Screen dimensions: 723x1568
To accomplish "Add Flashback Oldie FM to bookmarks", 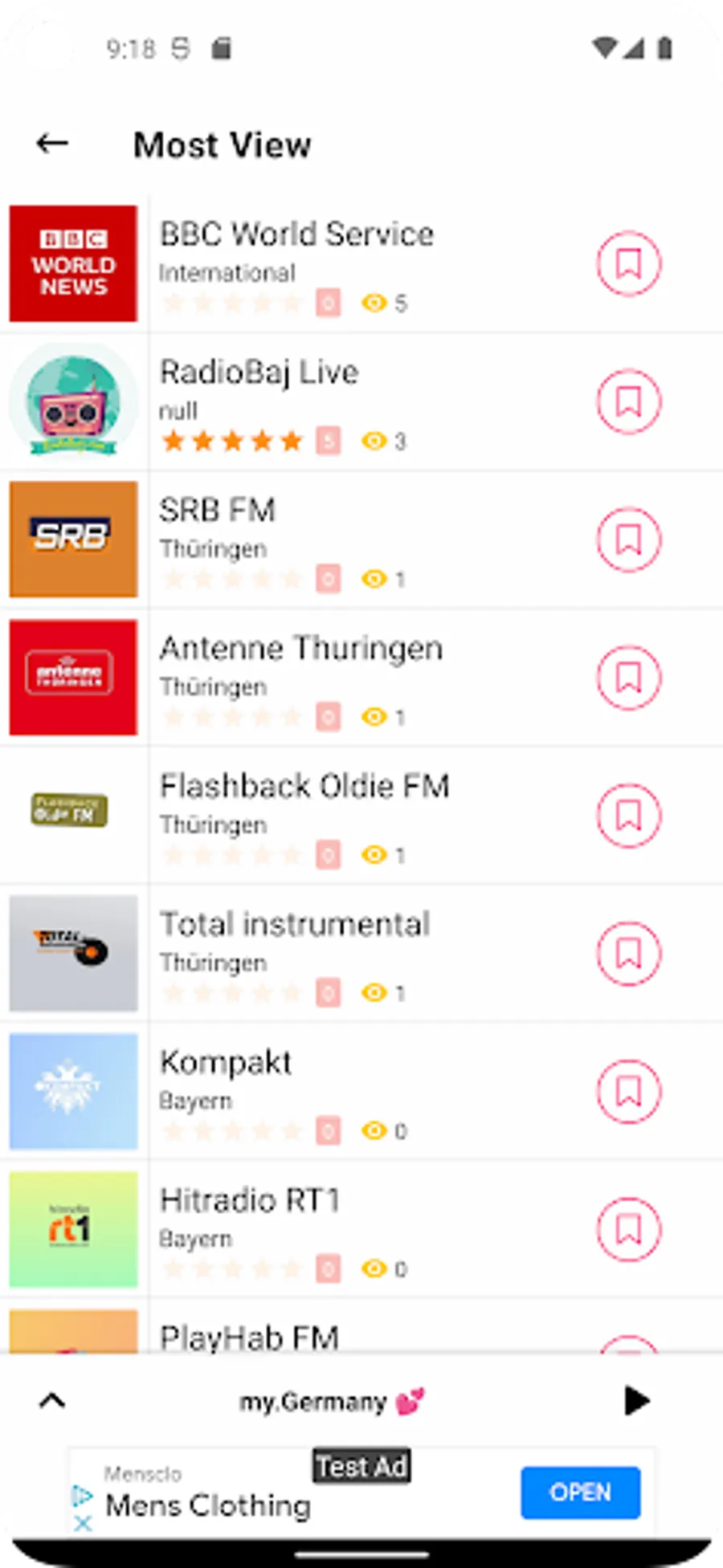I will 628,817.
